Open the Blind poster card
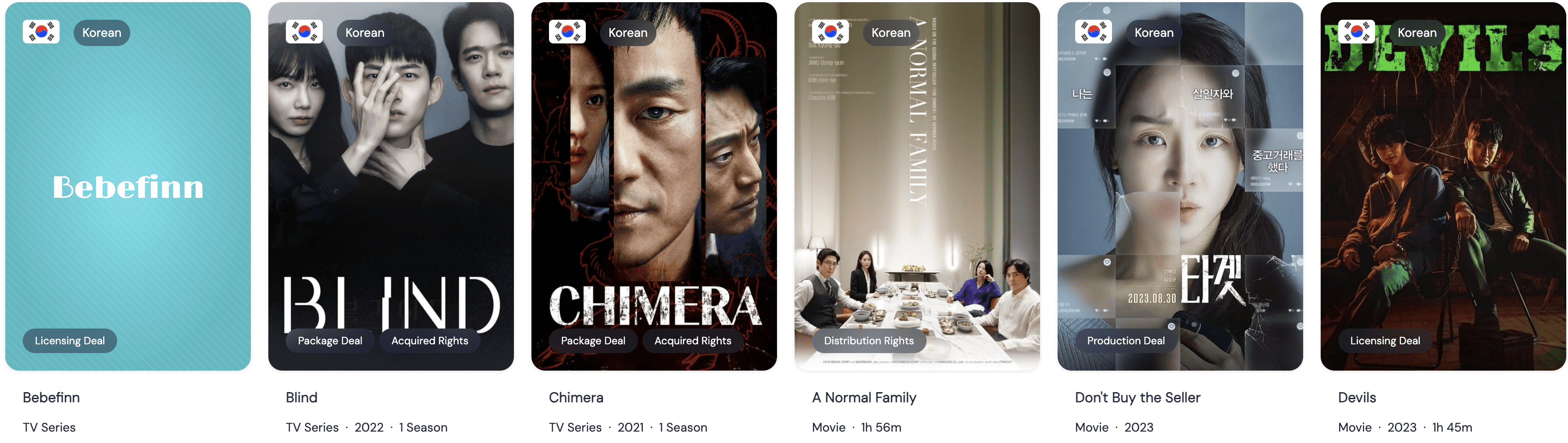The width and height of the screenshot is (1568, 443). 391,186
